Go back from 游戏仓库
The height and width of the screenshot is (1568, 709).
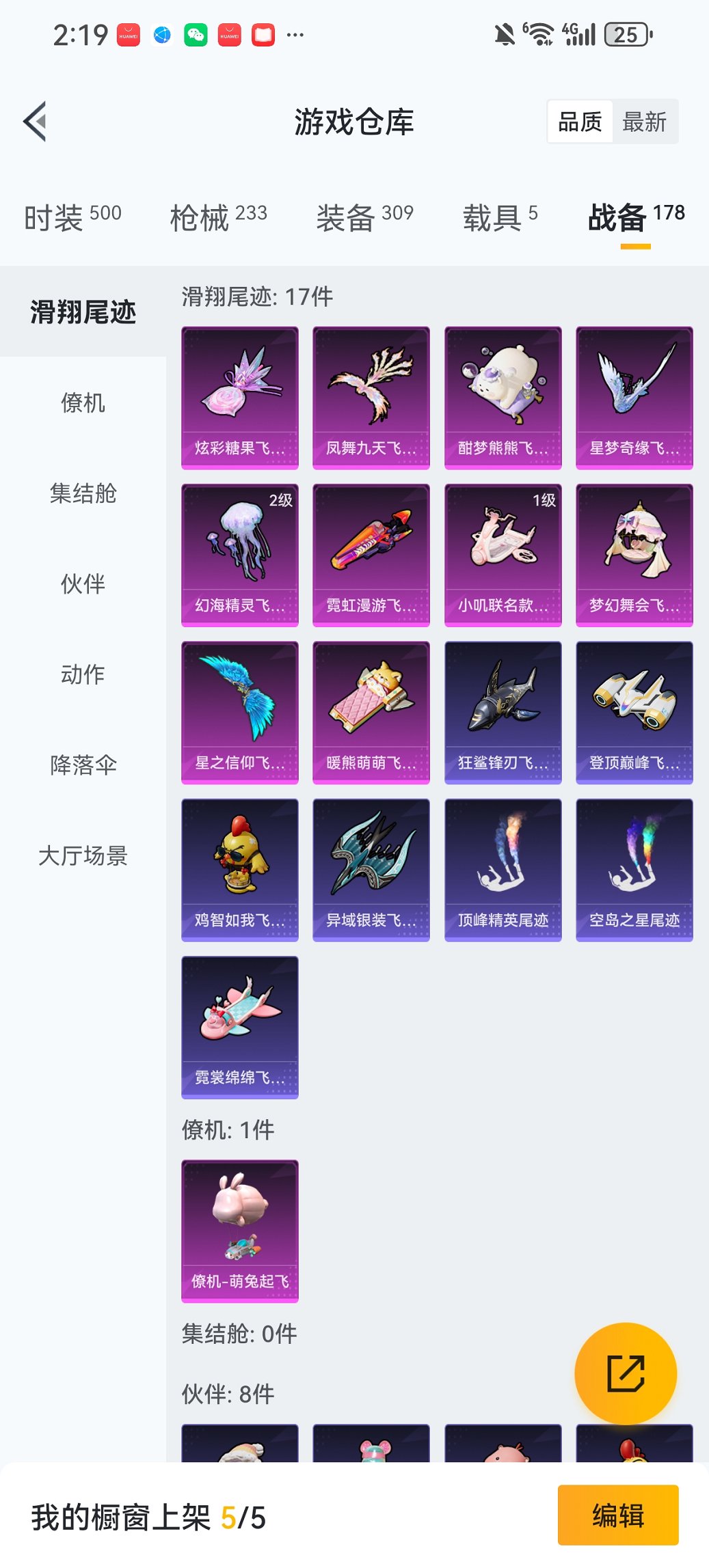pos(36,122)
